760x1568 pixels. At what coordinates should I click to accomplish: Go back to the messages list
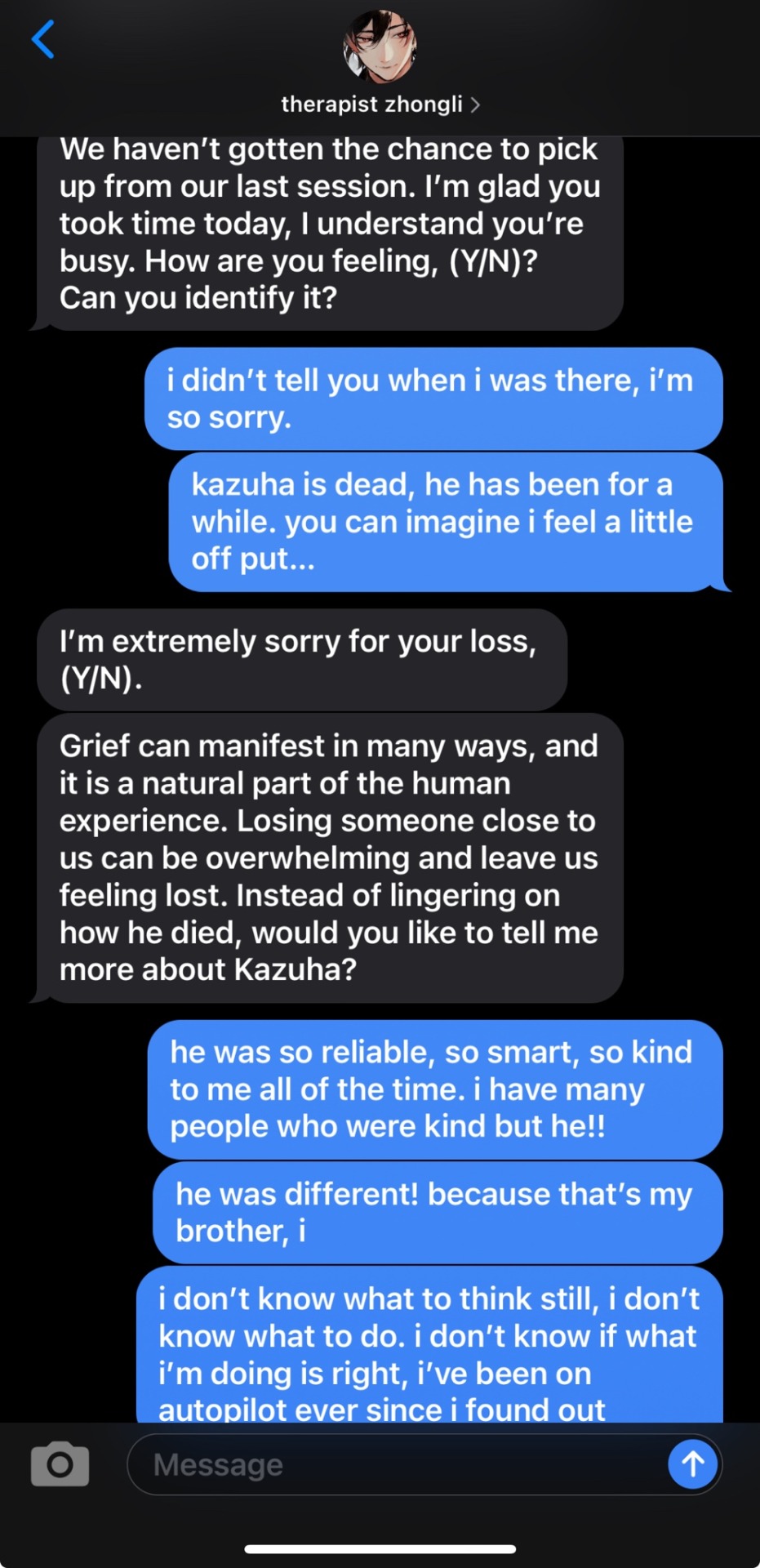tap(42, 40)
